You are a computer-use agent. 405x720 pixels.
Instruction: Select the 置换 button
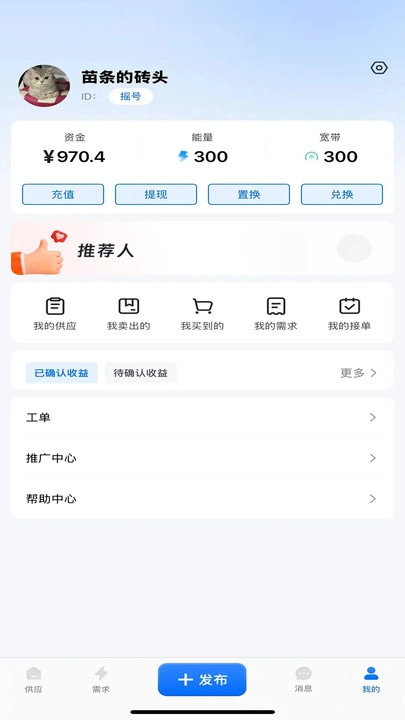point(249,194)
